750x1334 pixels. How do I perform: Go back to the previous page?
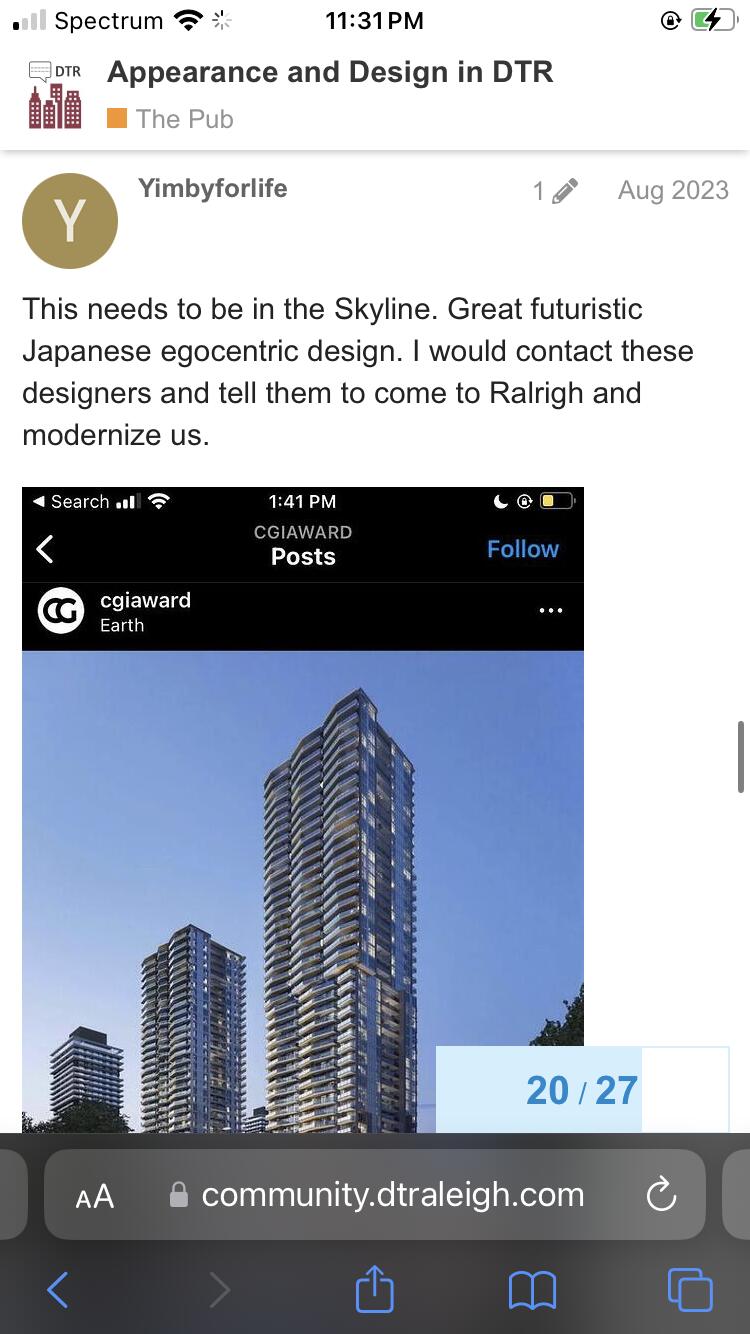[58, 1290]
